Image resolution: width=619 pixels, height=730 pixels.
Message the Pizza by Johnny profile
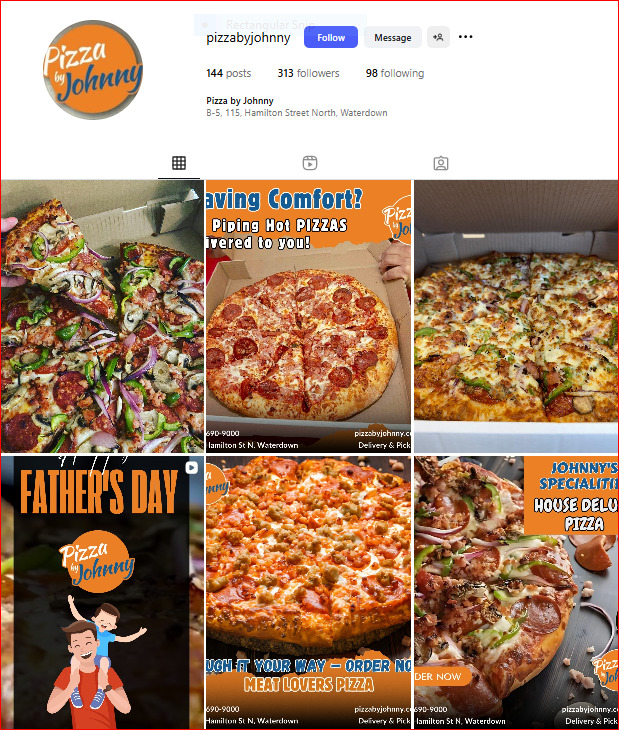392,38
